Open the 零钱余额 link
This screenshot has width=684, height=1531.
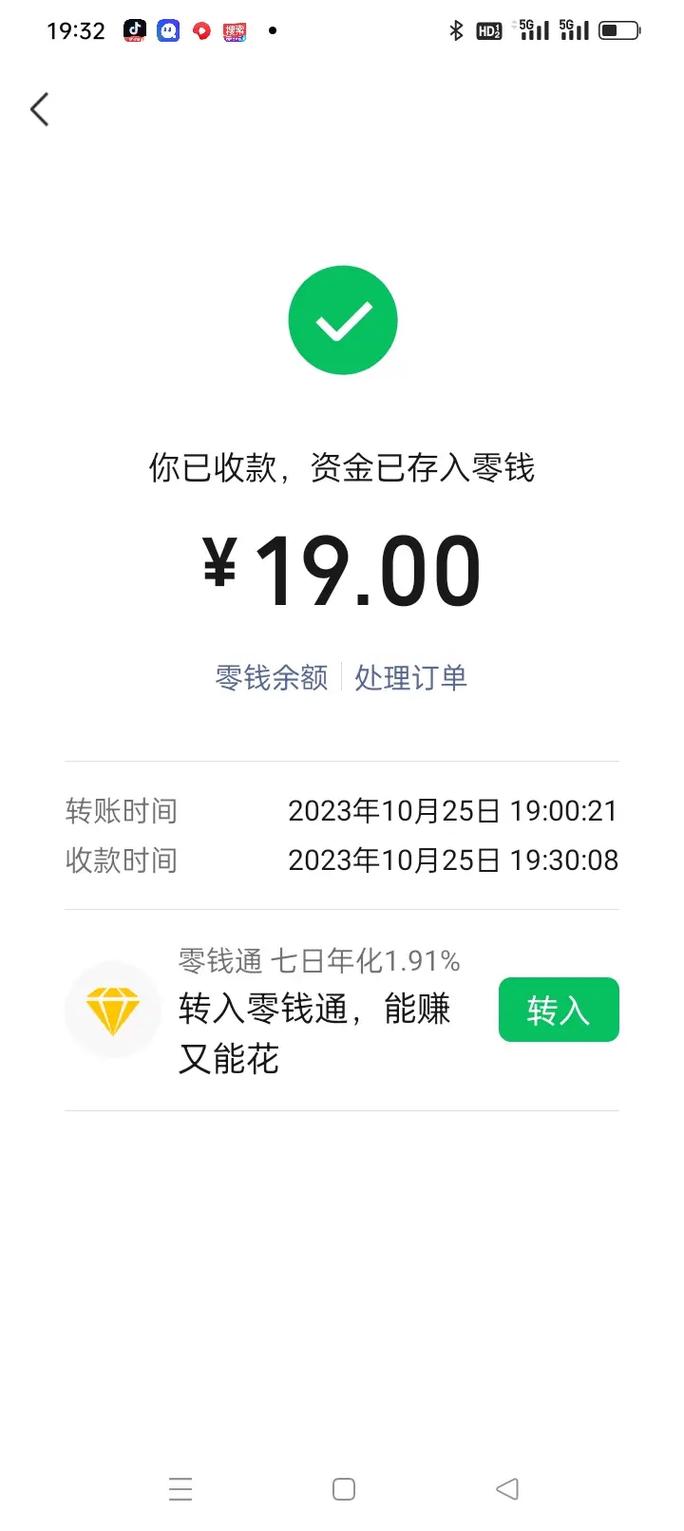(271, 678)
